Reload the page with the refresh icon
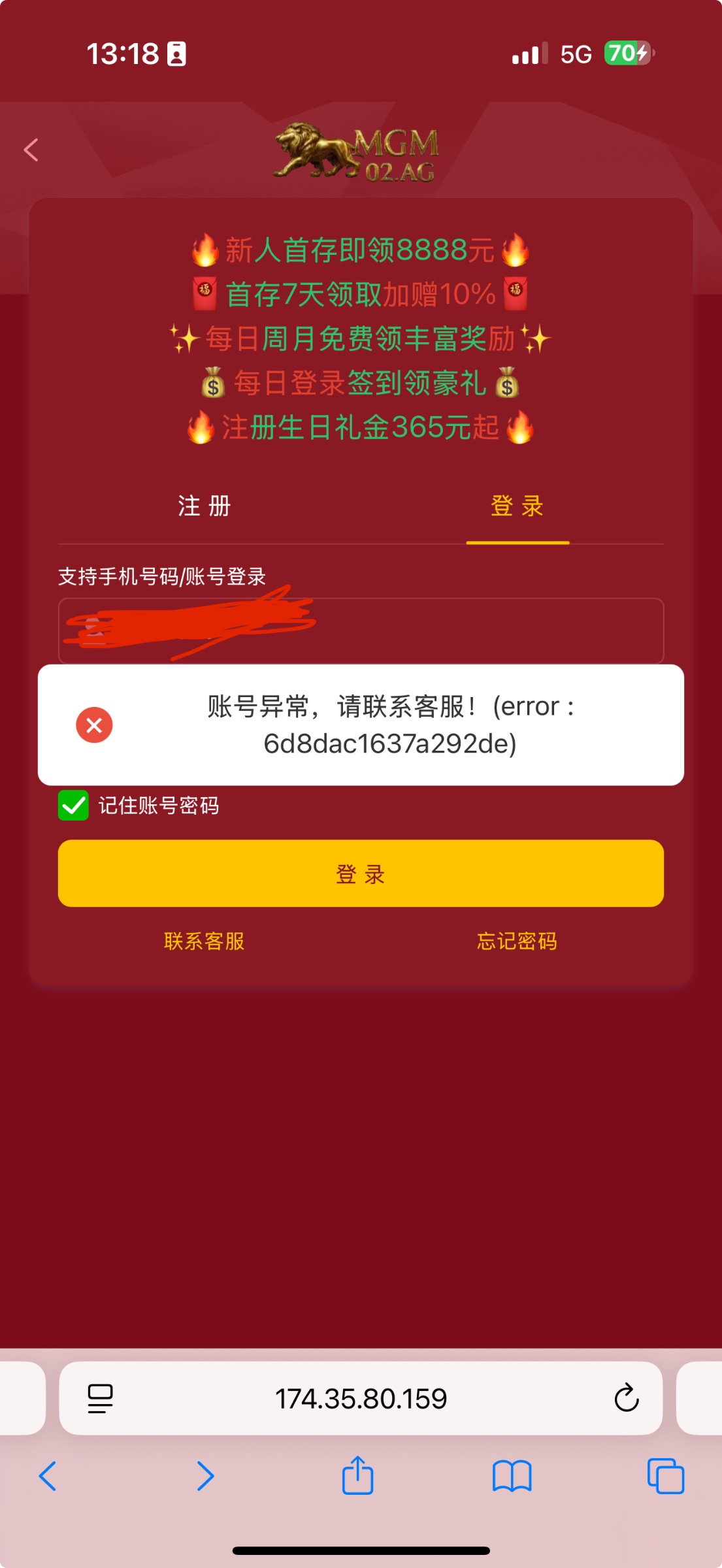722x1568 pixels. point(626,1399)
